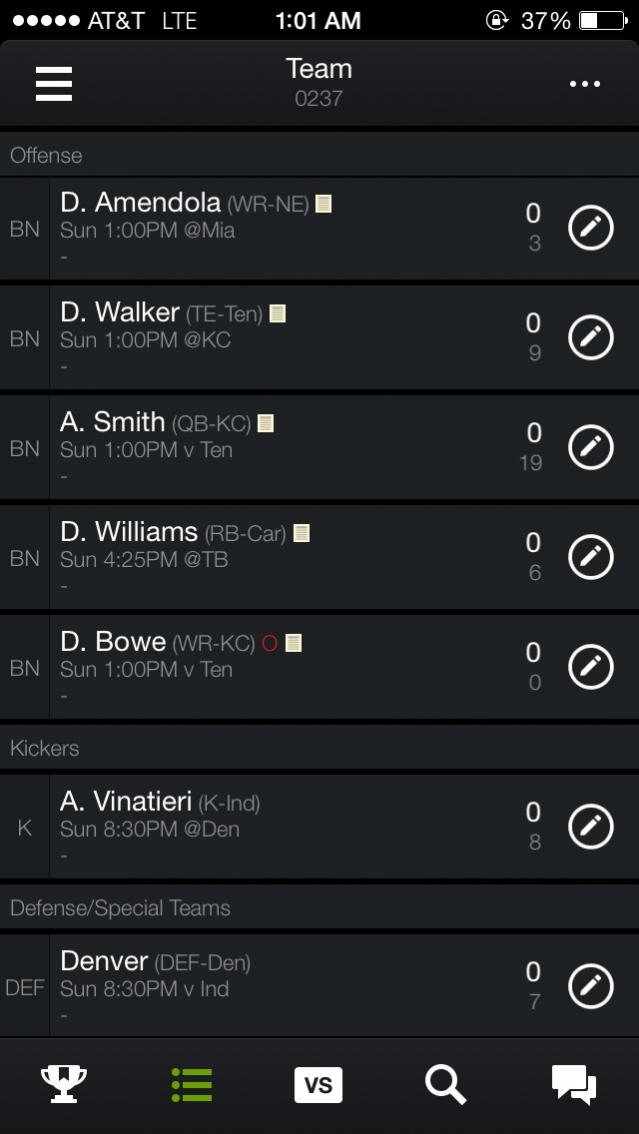Open the hamburger menu
This screenshot has width=639, height=1134.
point(53,84)
